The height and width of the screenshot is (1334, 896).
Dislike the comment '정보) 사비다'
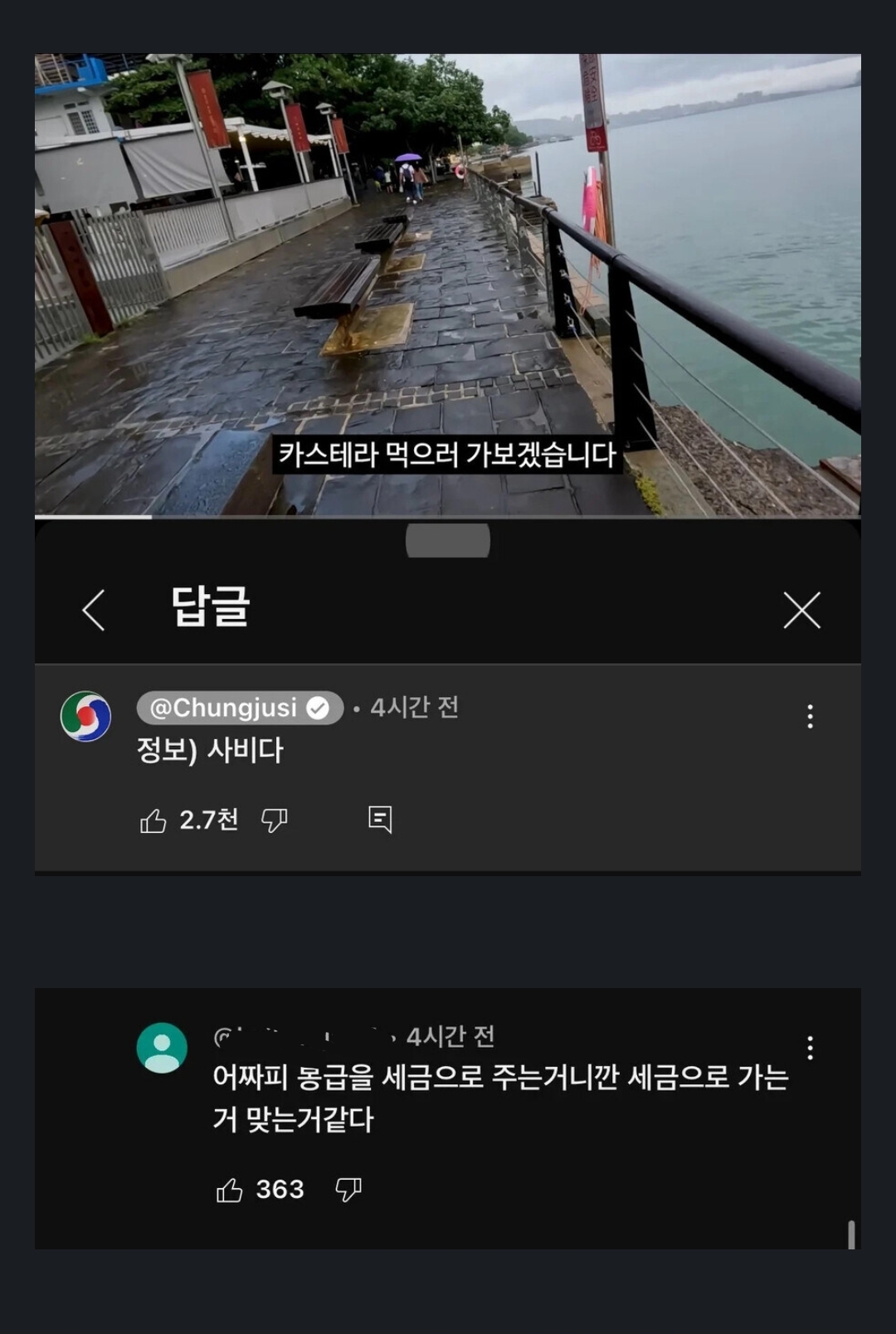[x=275, y=820]
